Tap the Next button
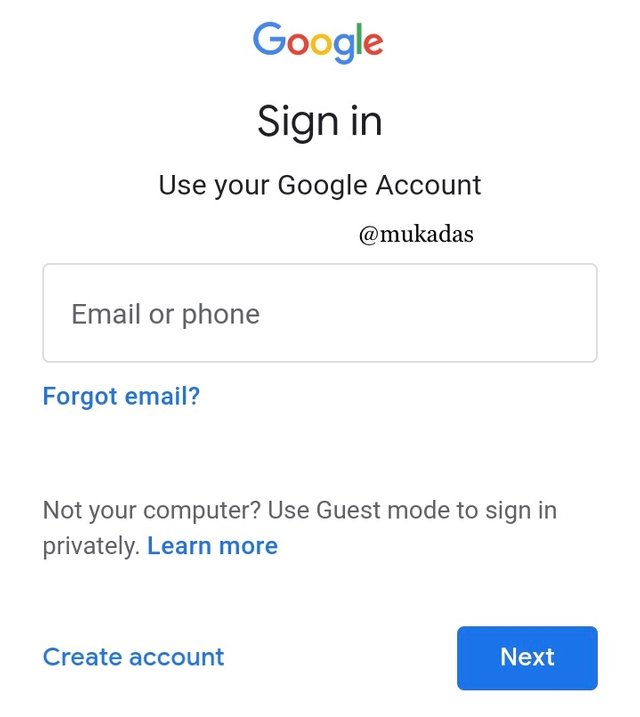Screen dimensions: 640x717 (527, 657)
